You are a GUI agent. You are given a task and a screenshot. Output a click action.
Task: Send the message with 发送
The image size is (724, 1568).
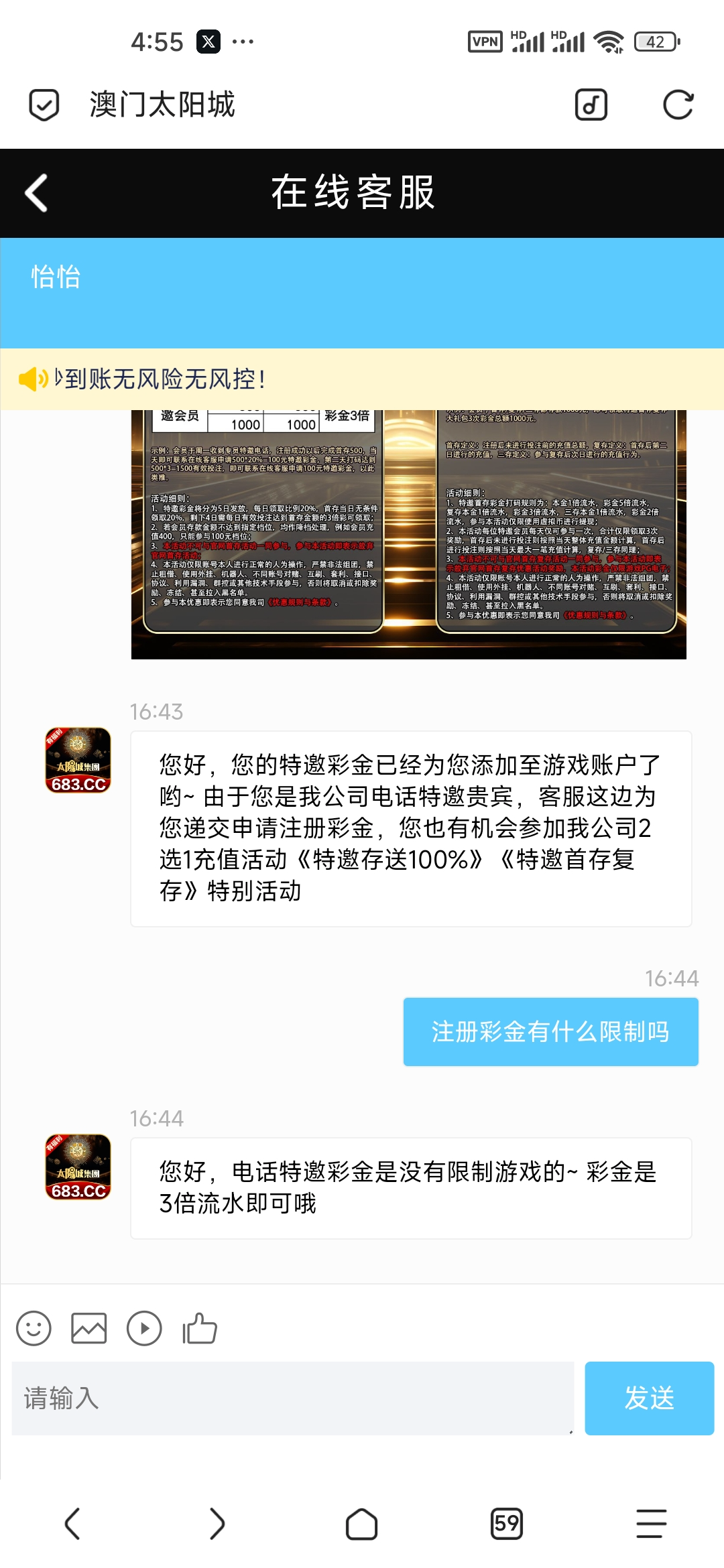(x=649, y=1398)
